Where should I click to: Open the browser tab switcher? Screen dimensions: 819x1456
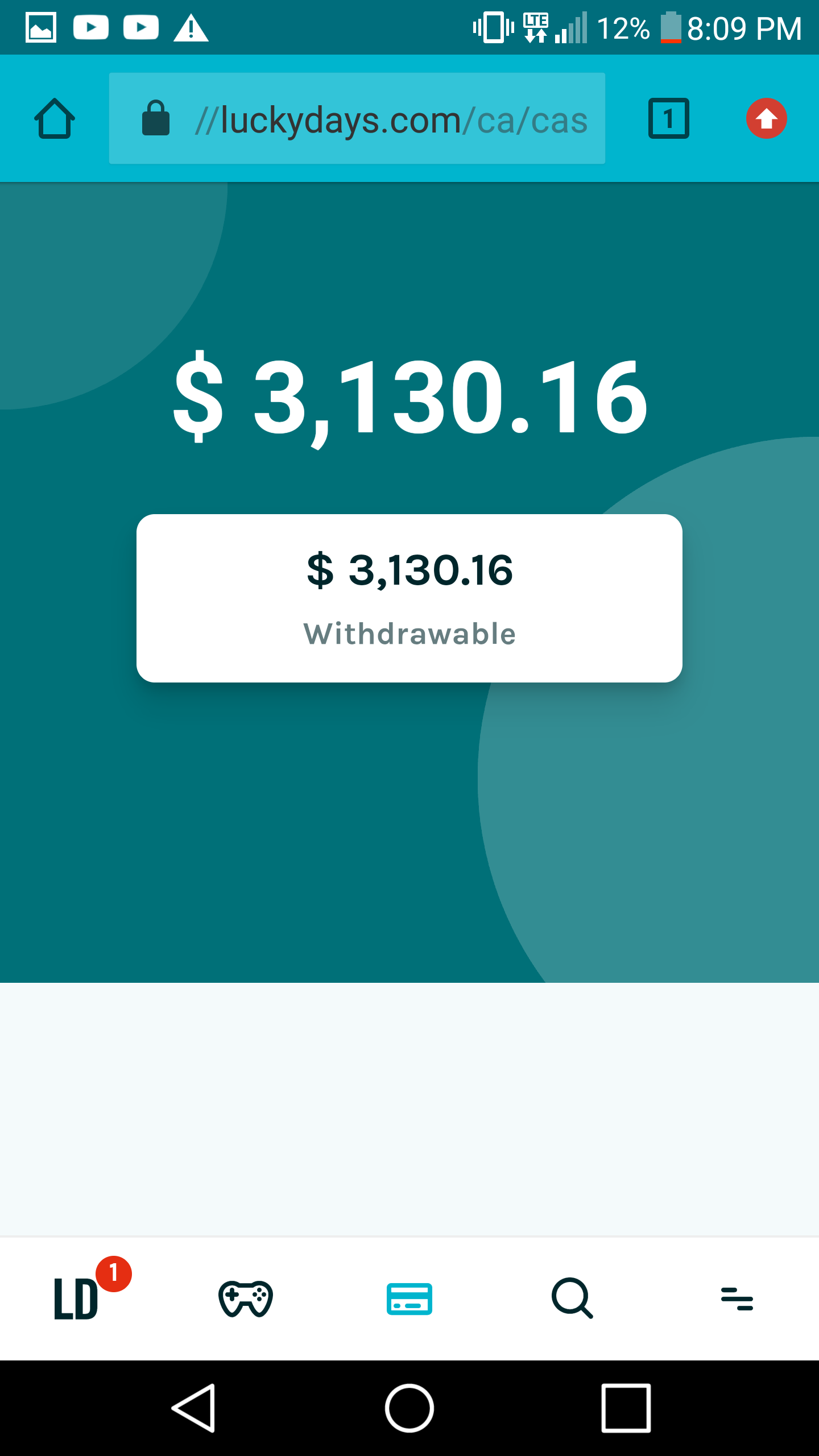coord(669,118)
